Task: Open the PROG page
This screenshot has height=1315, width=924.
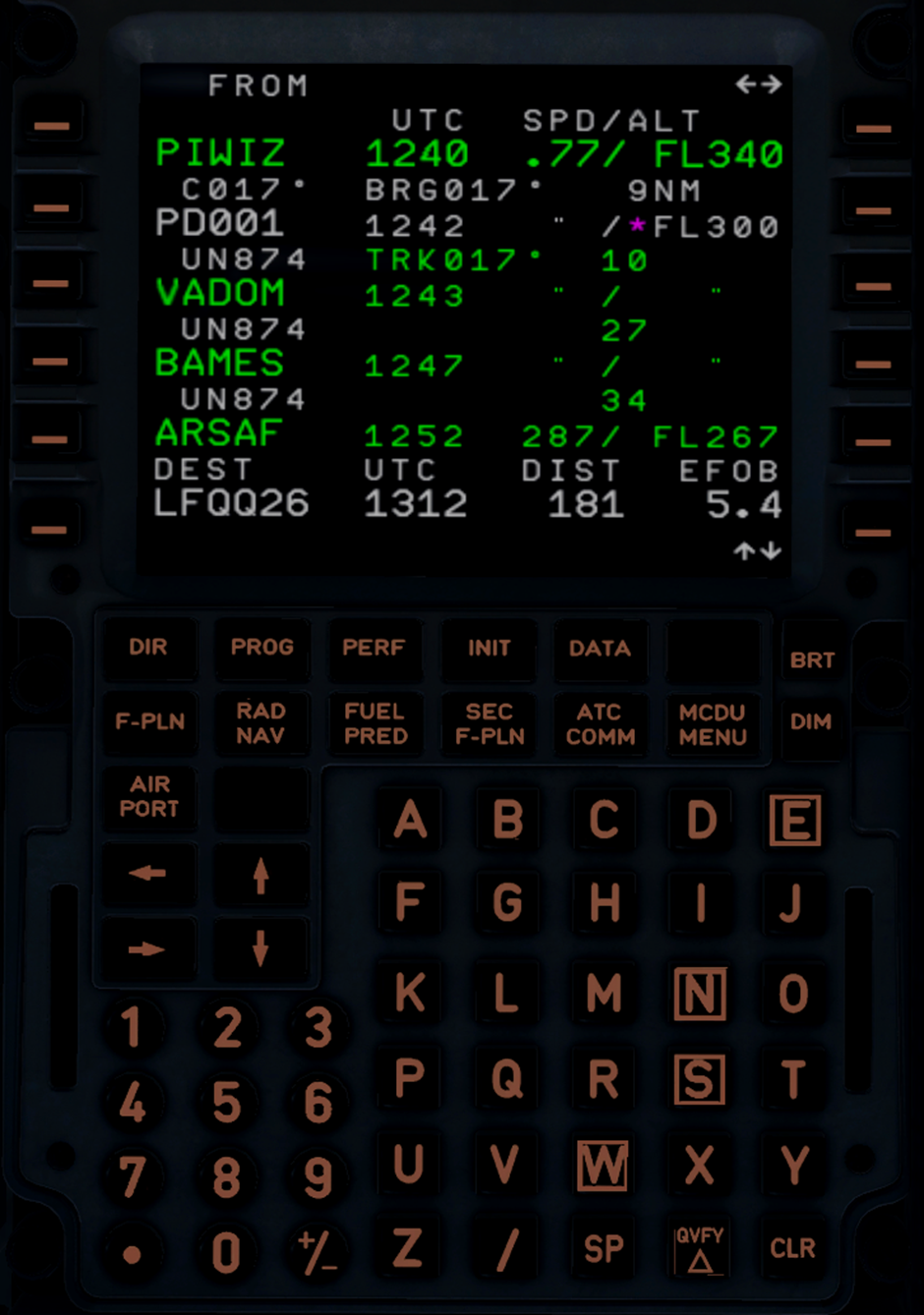Action: [261, 648]
